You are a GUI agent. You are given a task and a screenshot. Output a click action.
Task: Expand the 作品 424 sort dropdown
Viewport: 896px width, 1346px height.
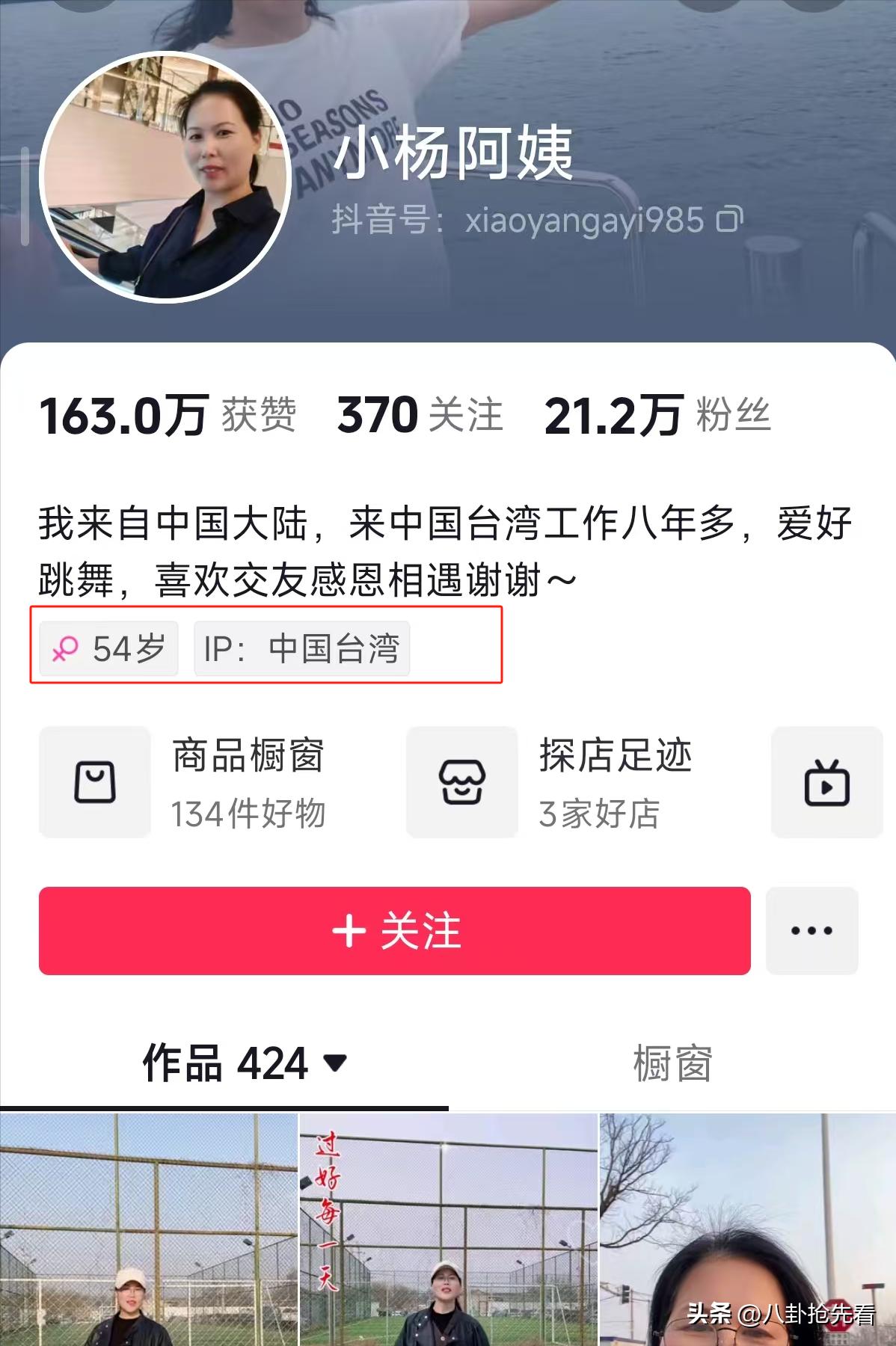[336, 1063]
